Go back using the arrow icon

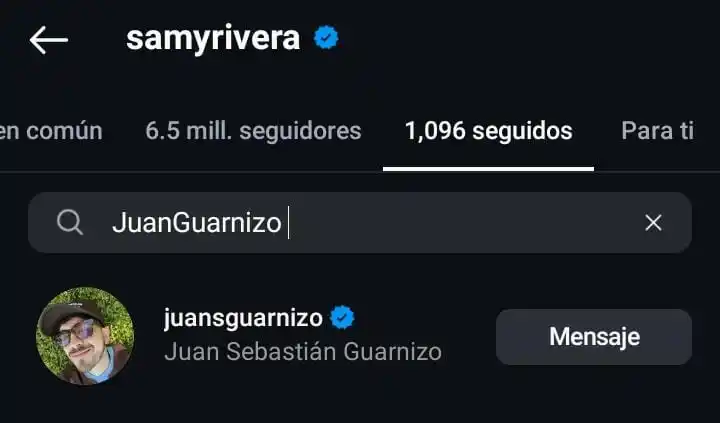(x=48, y=40)
